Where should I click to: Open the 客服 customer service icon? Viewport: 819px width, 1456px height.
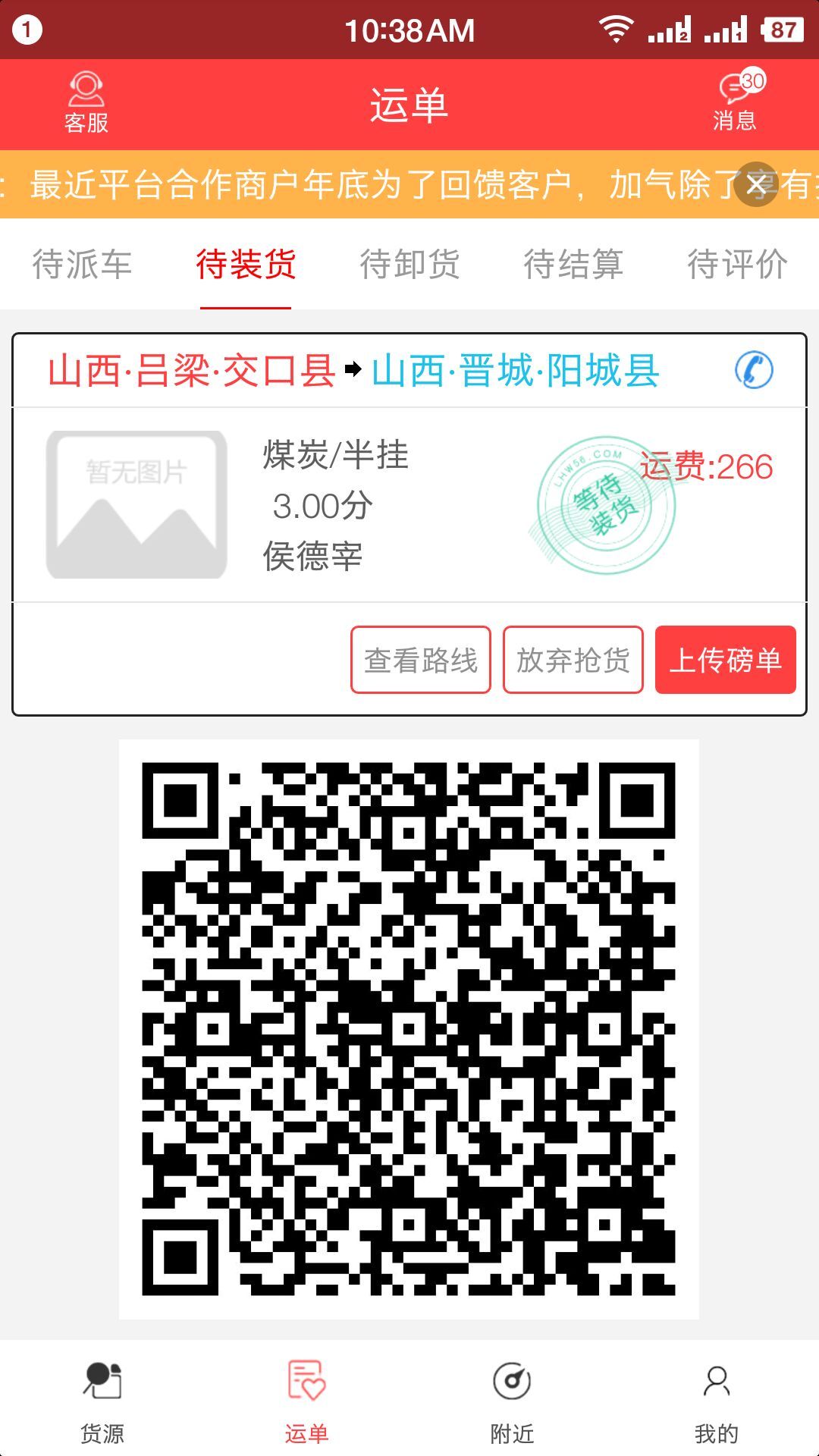87,99
